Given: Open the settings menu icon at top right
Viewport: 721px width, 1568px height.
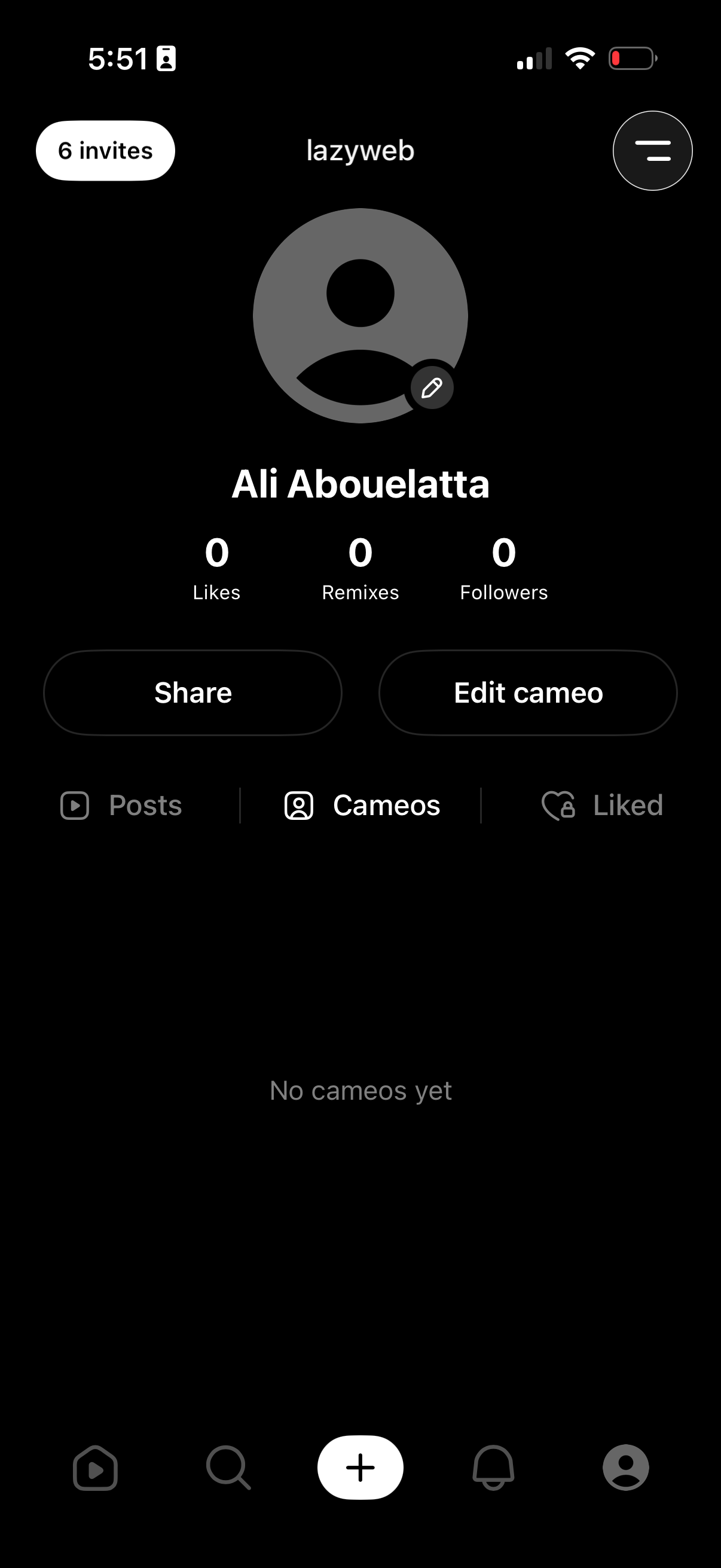Looking at the screenshot, I should click(x=652, y=150).
